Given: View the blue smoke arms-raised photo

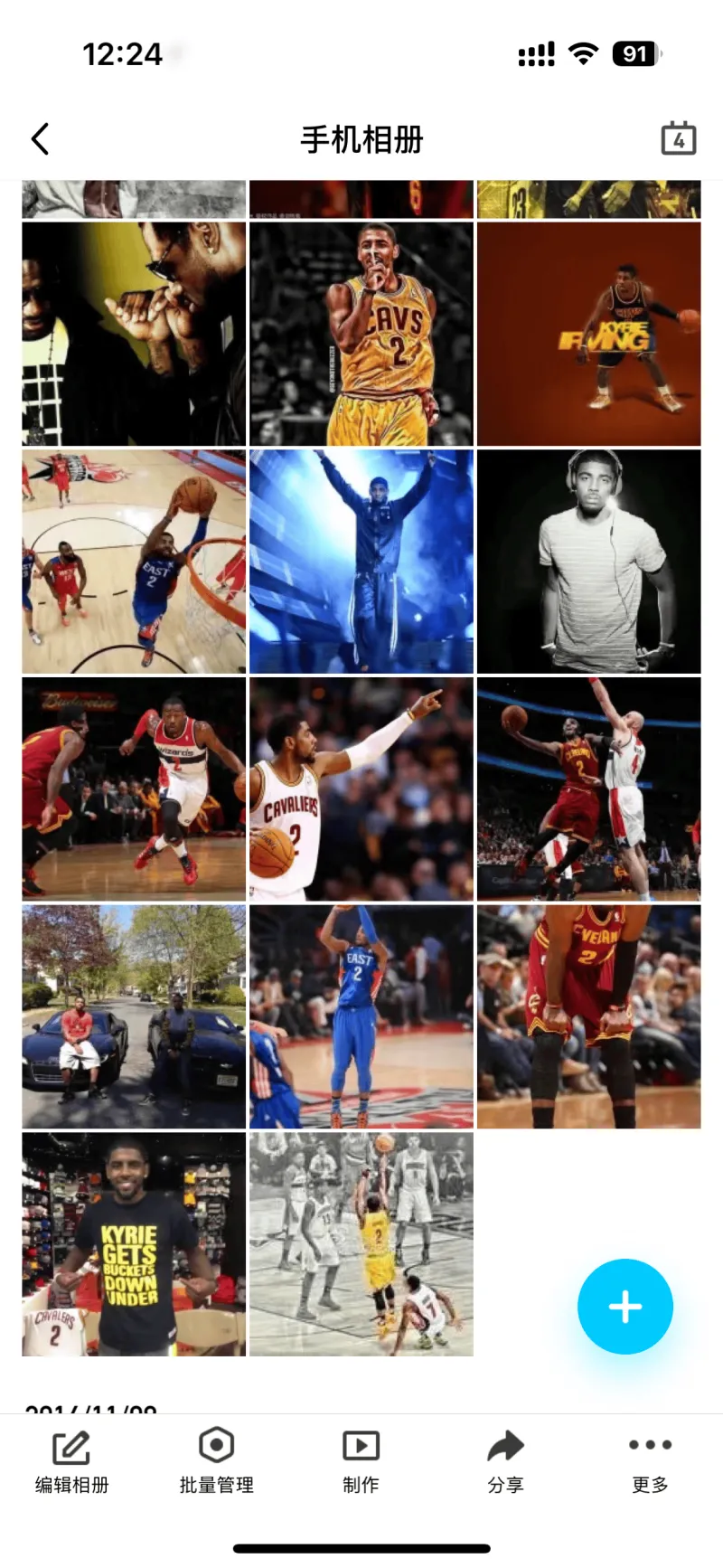Looking at the screenshot, I should click(x=361, y=562).
